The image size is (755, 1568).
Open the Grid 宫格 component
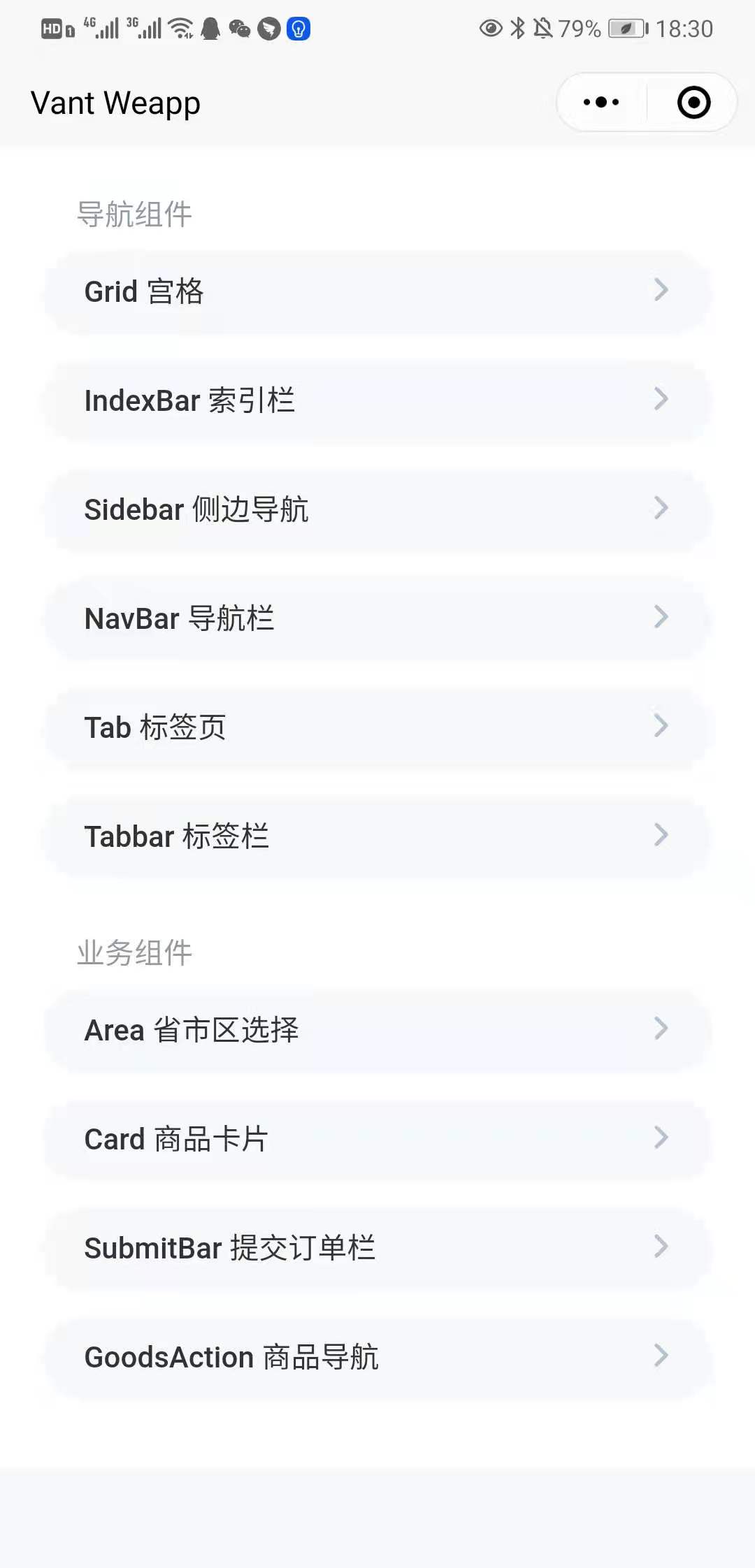click(377, 291)
